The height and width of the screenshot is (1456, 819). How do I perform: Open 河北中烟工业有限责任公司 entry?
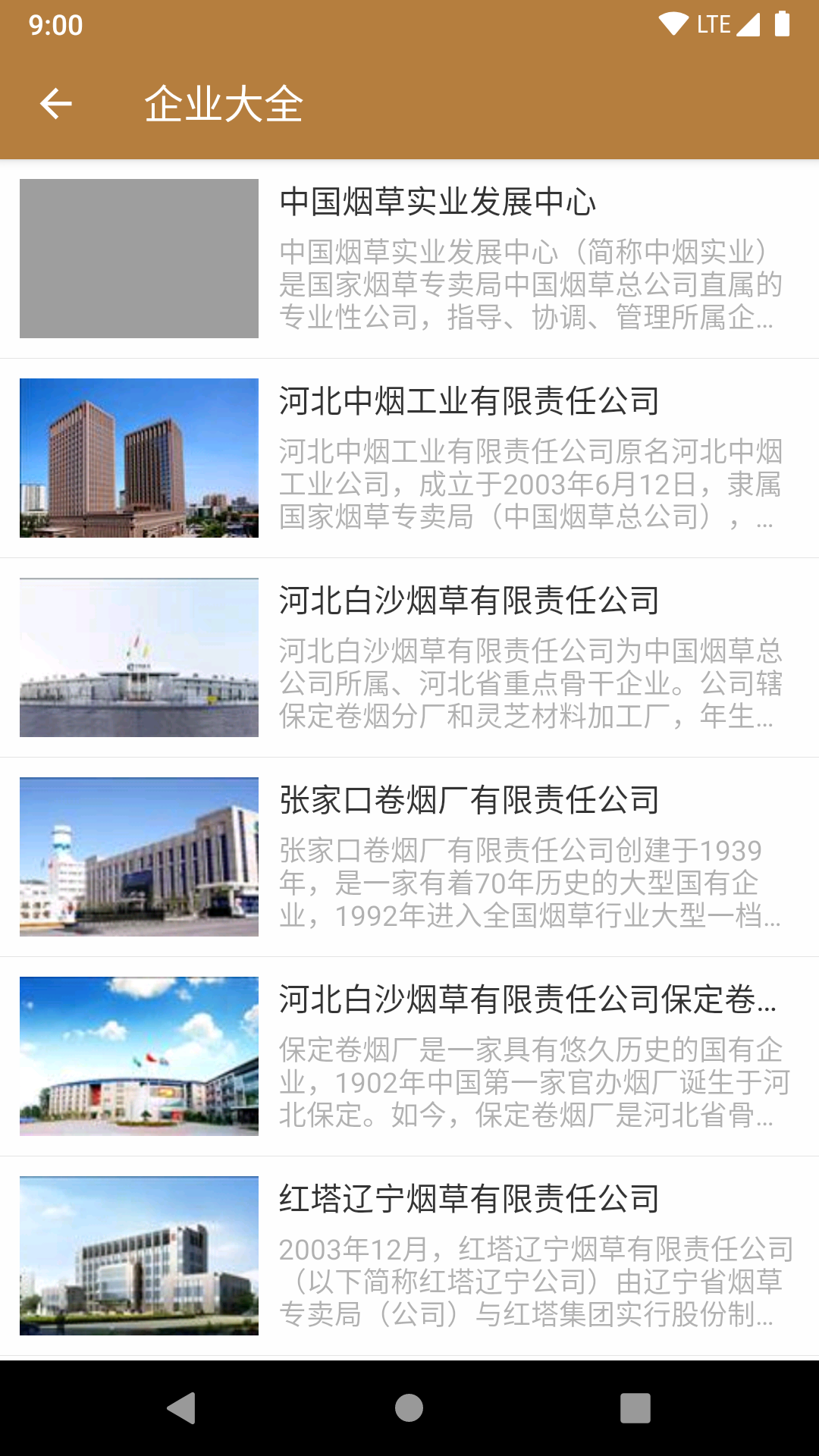tap(469, 401)
